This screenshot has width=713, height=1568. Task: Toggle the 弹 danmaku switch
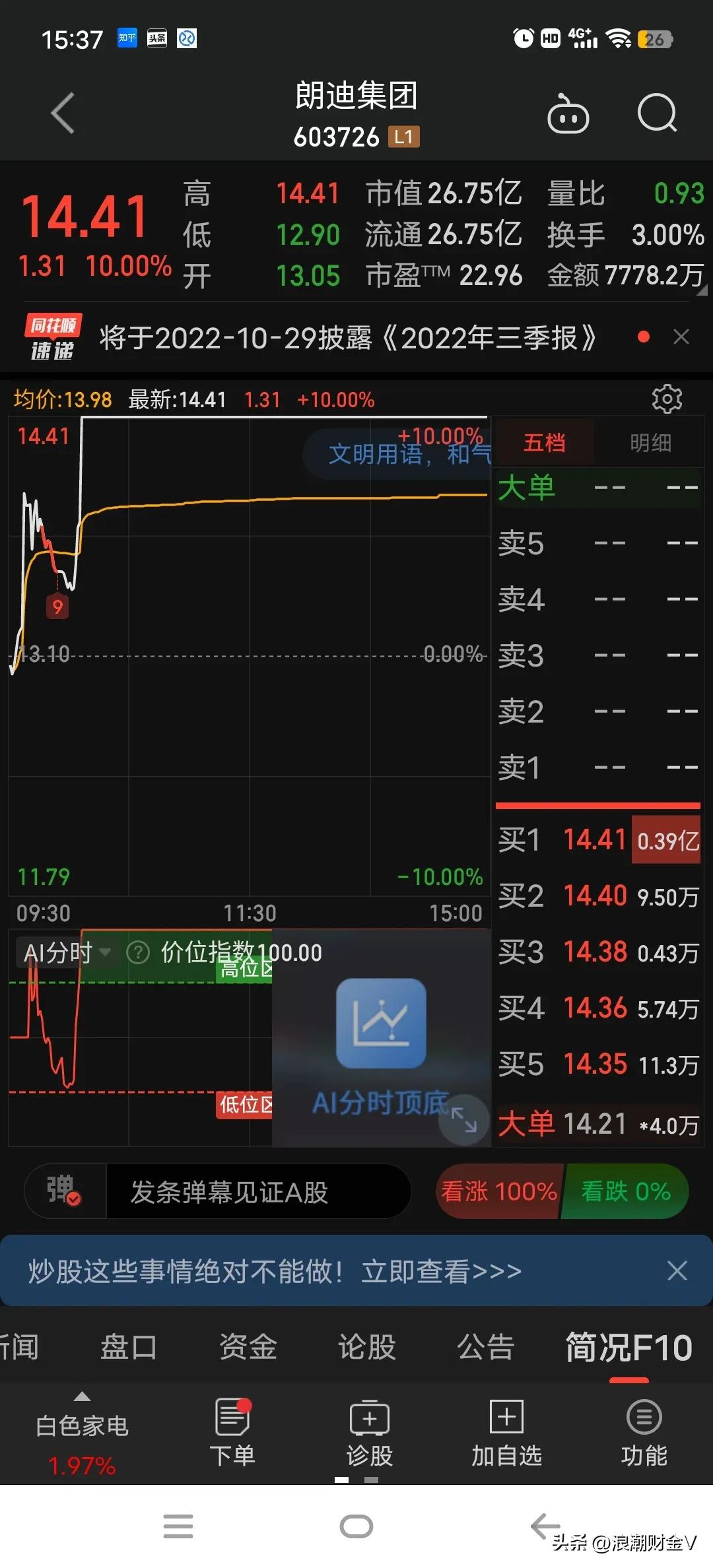coord(64,1192)
